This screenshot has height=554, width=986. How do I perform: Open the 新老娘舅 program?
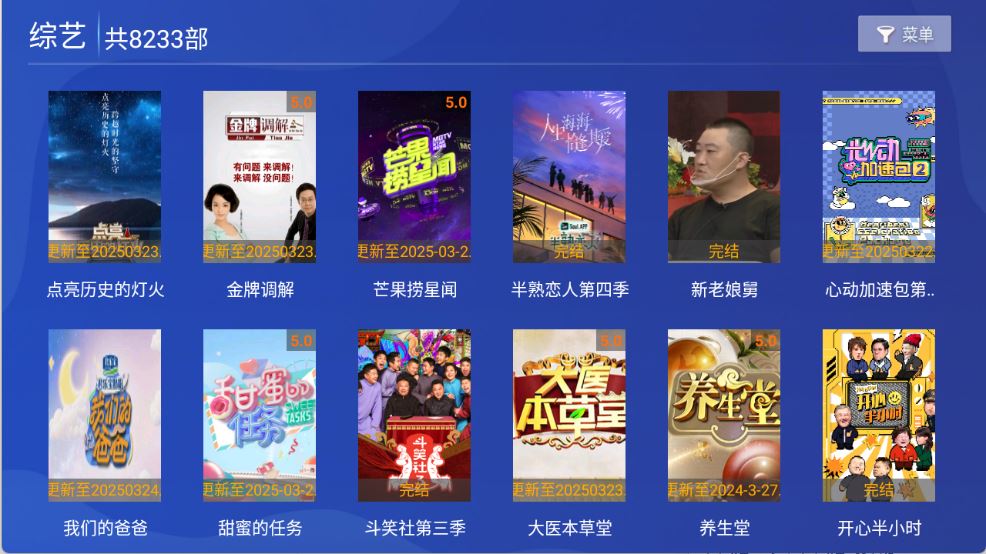click(x=724, y=177)
